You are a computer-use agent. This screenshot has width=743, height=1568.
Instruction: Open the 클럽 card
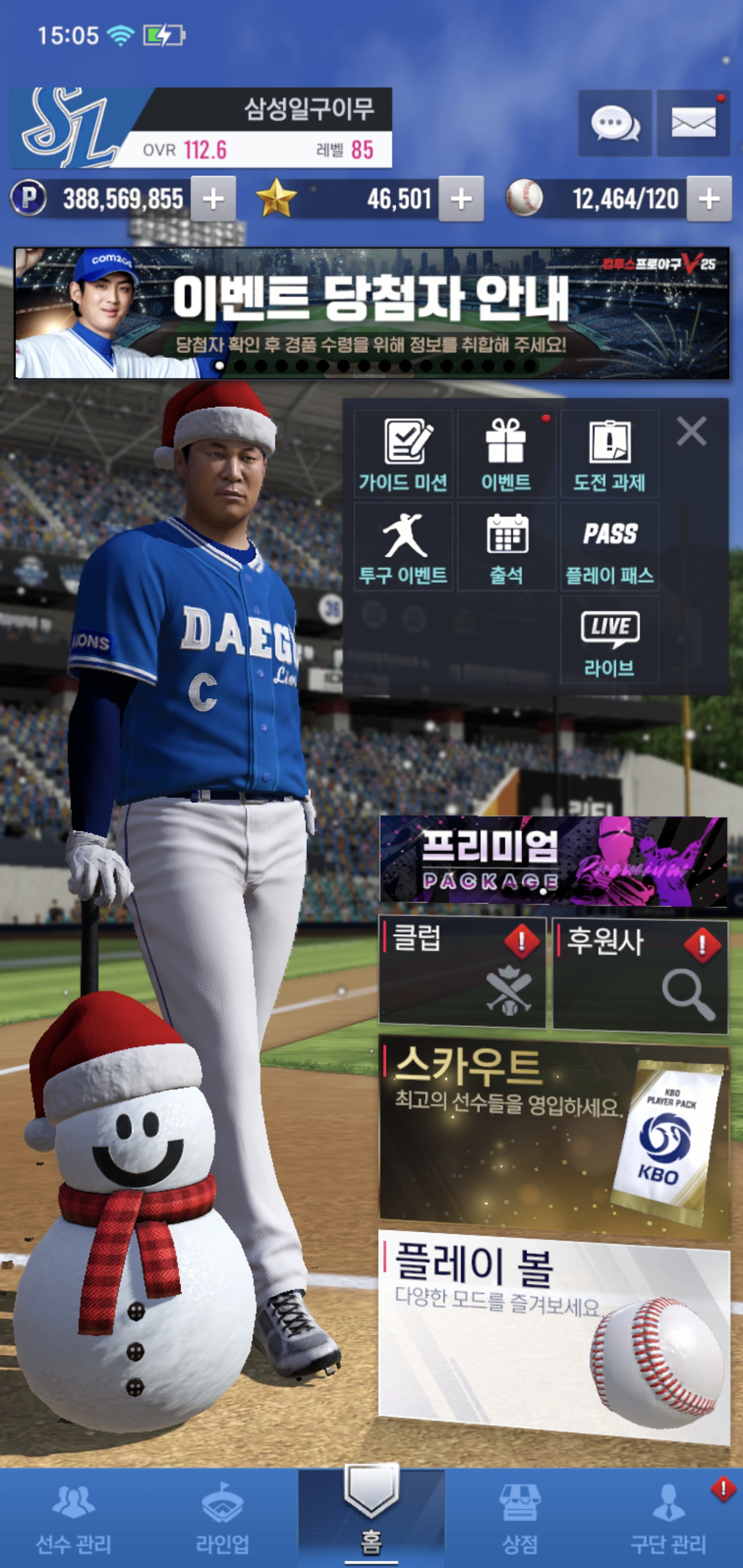[462, 973]
